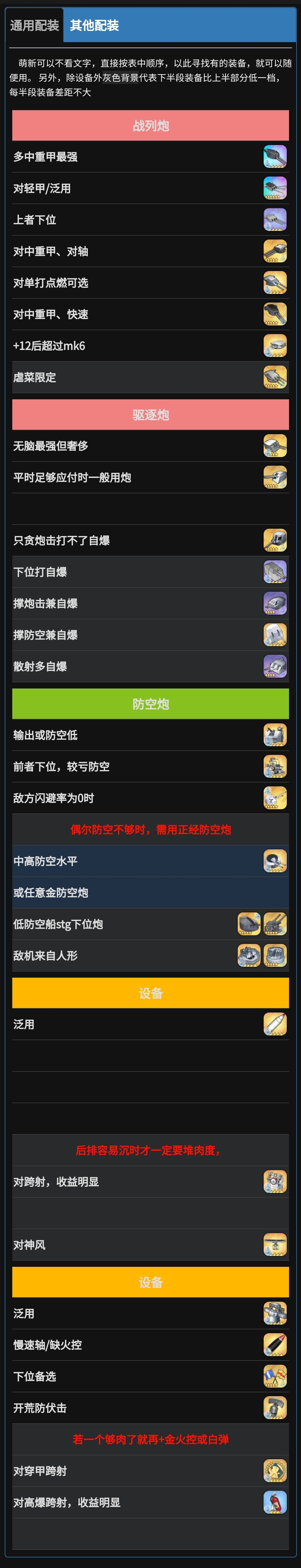Screen dimensions: 301x1568
Task: Tap equipment icon beside 上者下位
Action: (275, 220)
